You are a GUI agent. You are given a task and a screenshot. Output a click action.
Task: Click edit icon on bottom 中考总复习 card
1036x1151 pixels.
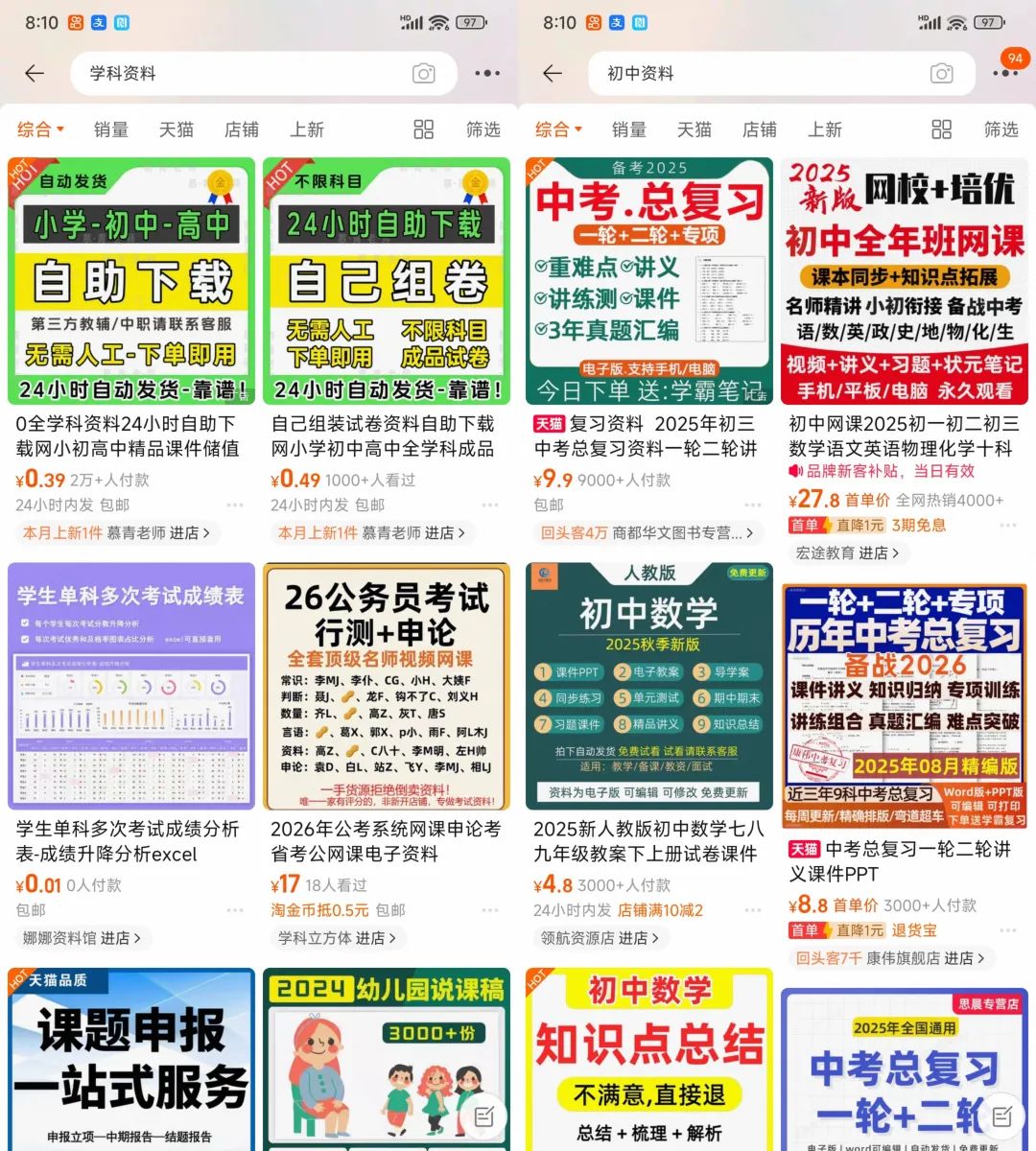click(1001, 1116)
